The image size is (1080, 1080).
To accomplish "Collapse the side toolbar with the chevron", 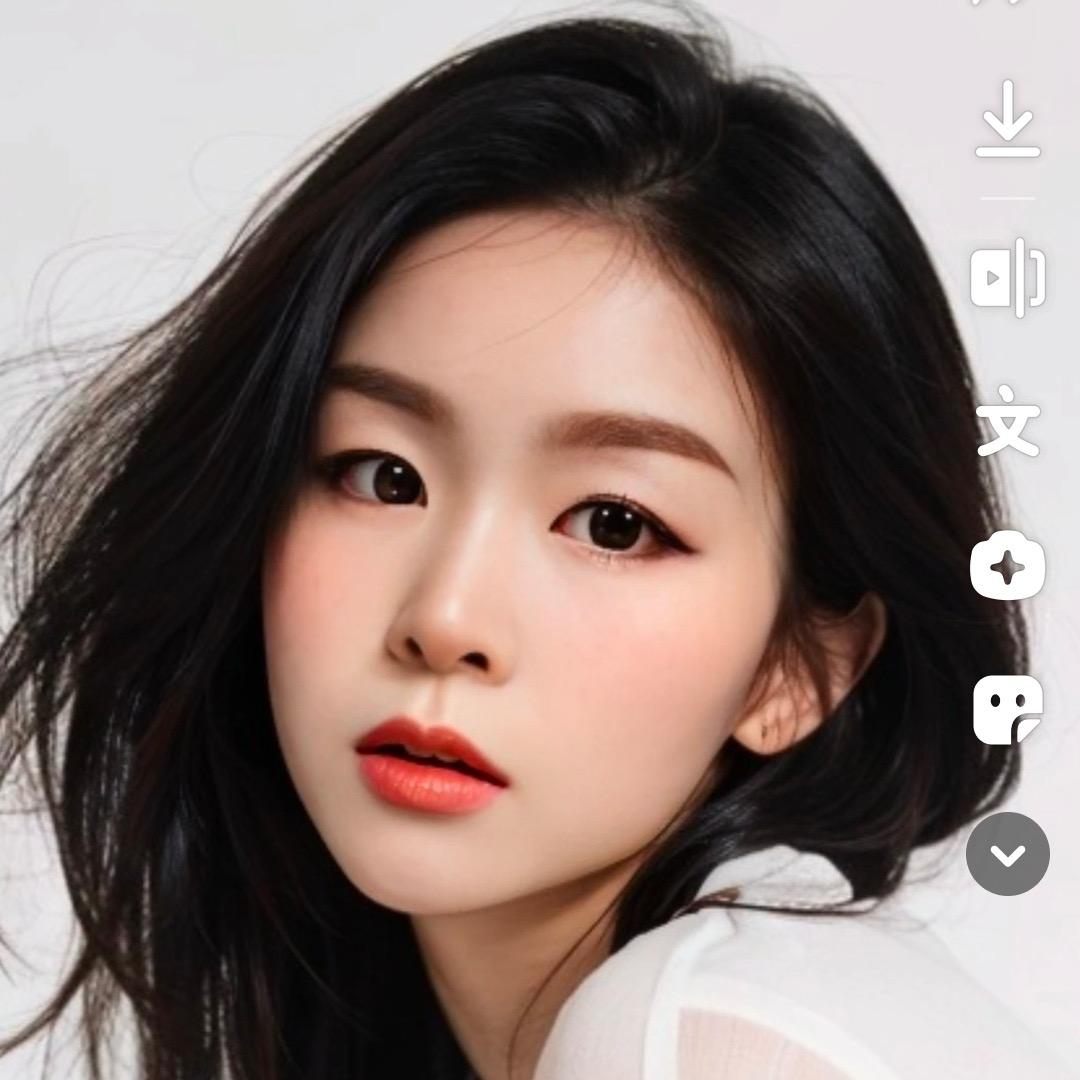I will tap(1008, 854).
